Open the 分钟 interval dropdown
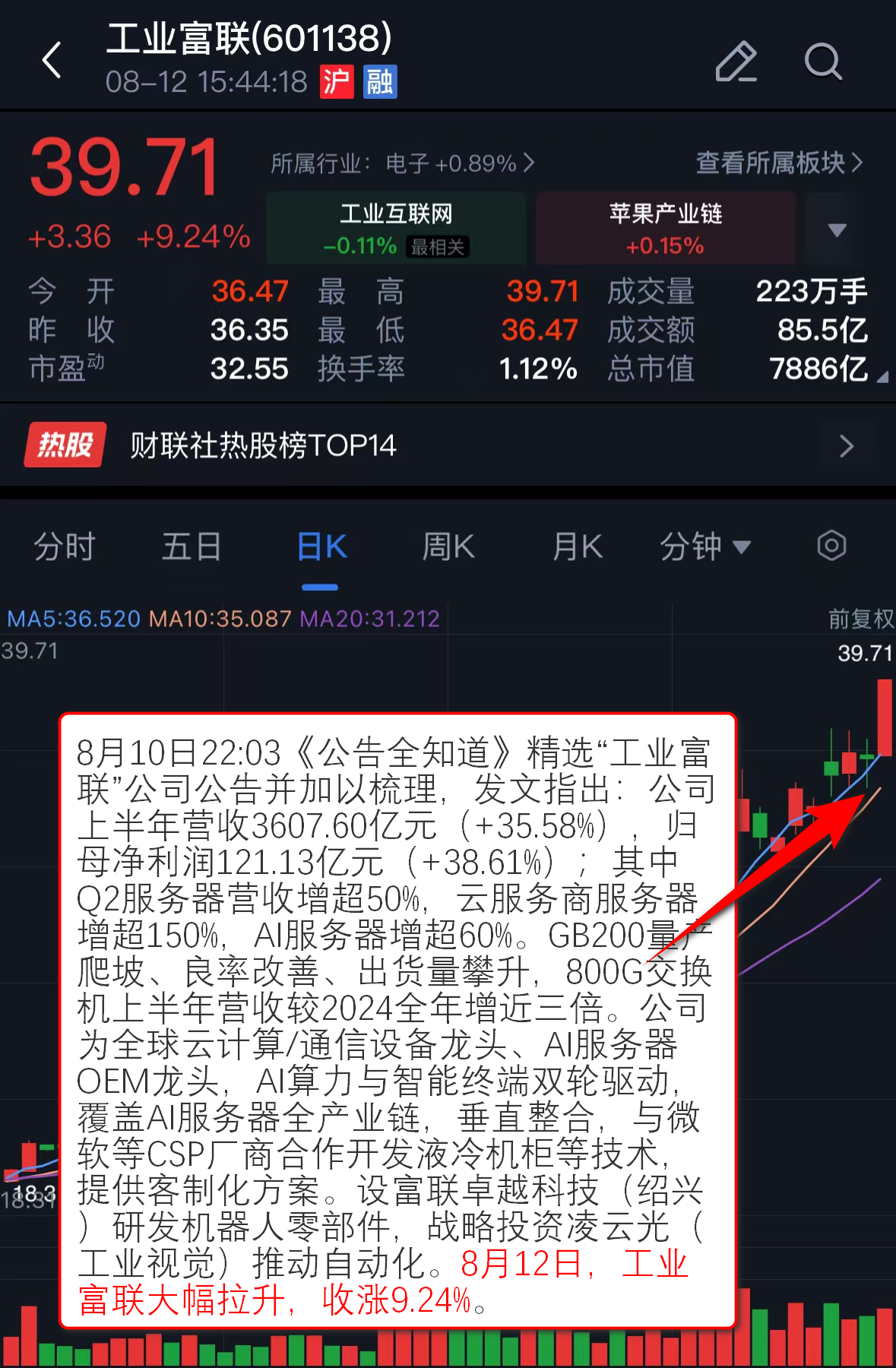 pyautogui.click(x=704, y=546)
